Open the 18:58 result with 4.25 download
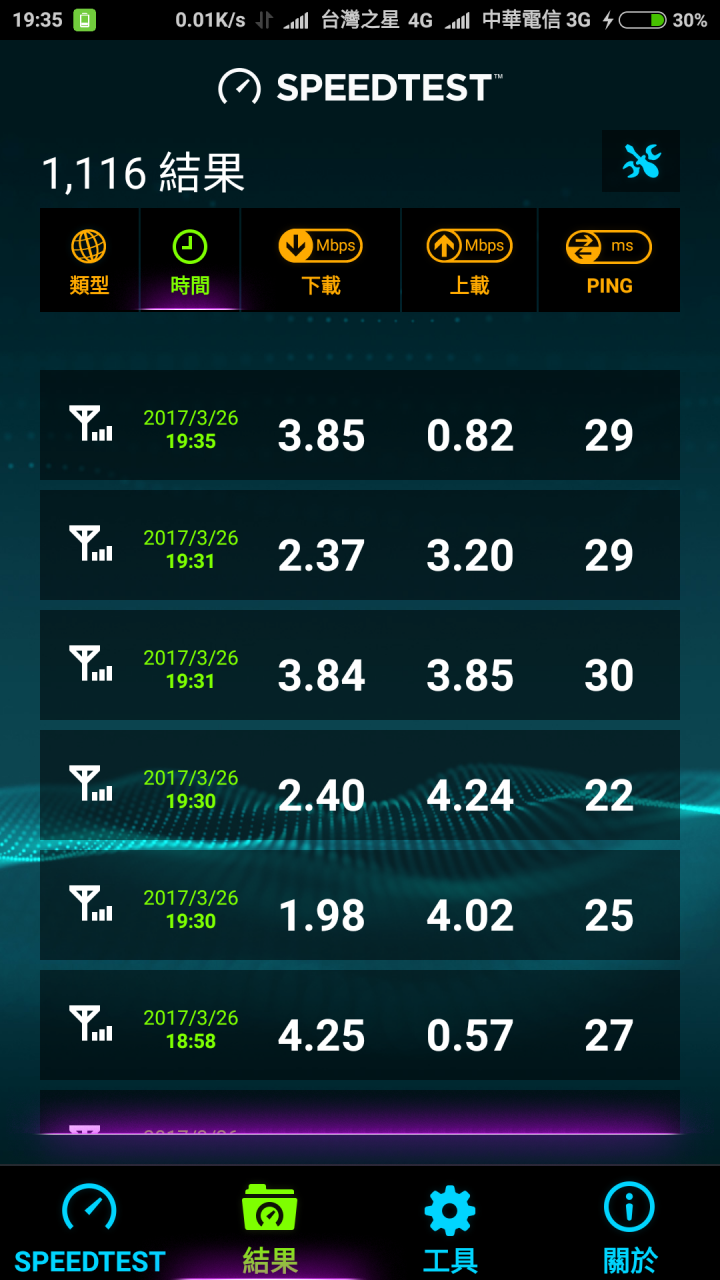Screen dimensions: 720x1280 coord(360,1025)
